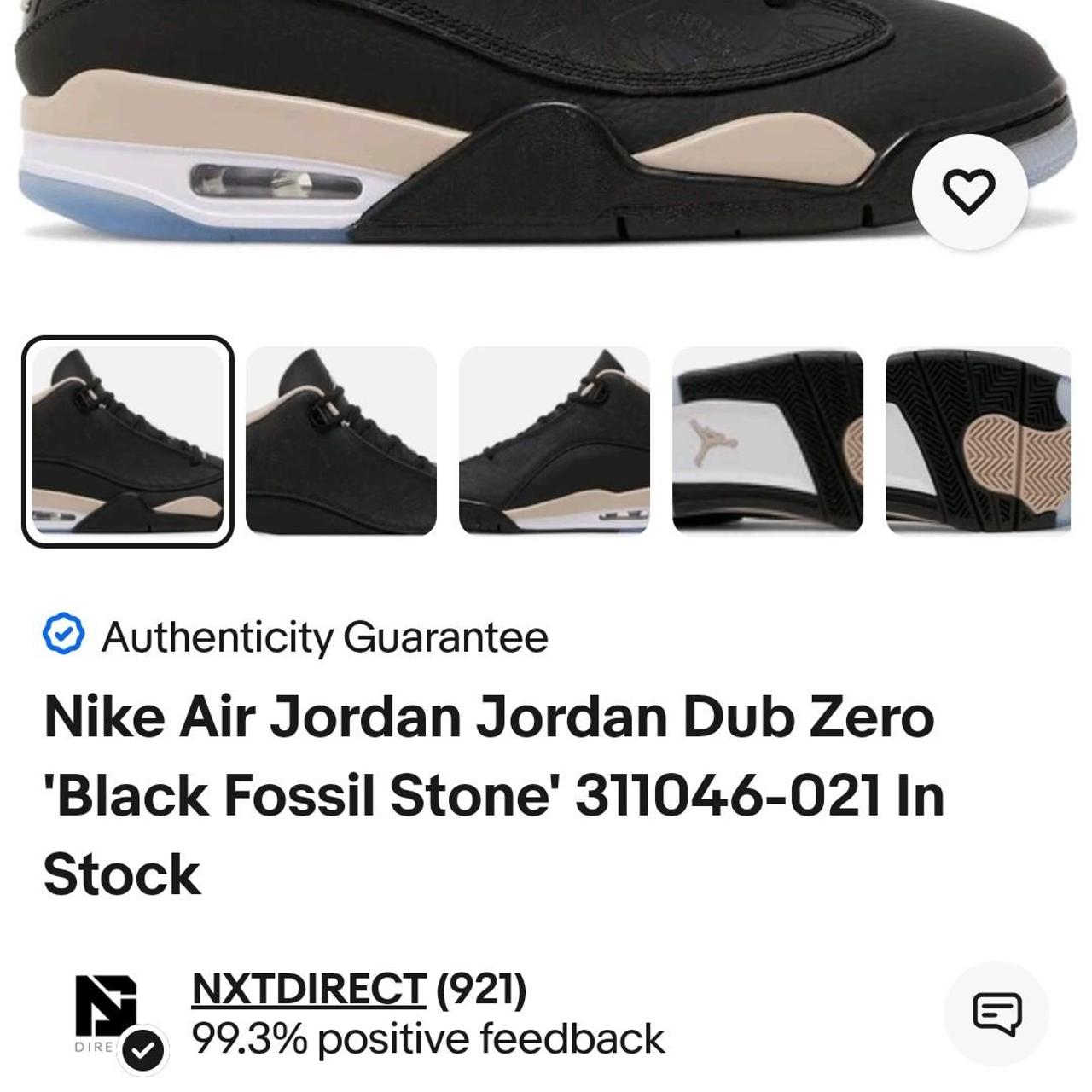View the second shoe thumbnail image
Screen dimensions: 1092x1092
point(341,441)
